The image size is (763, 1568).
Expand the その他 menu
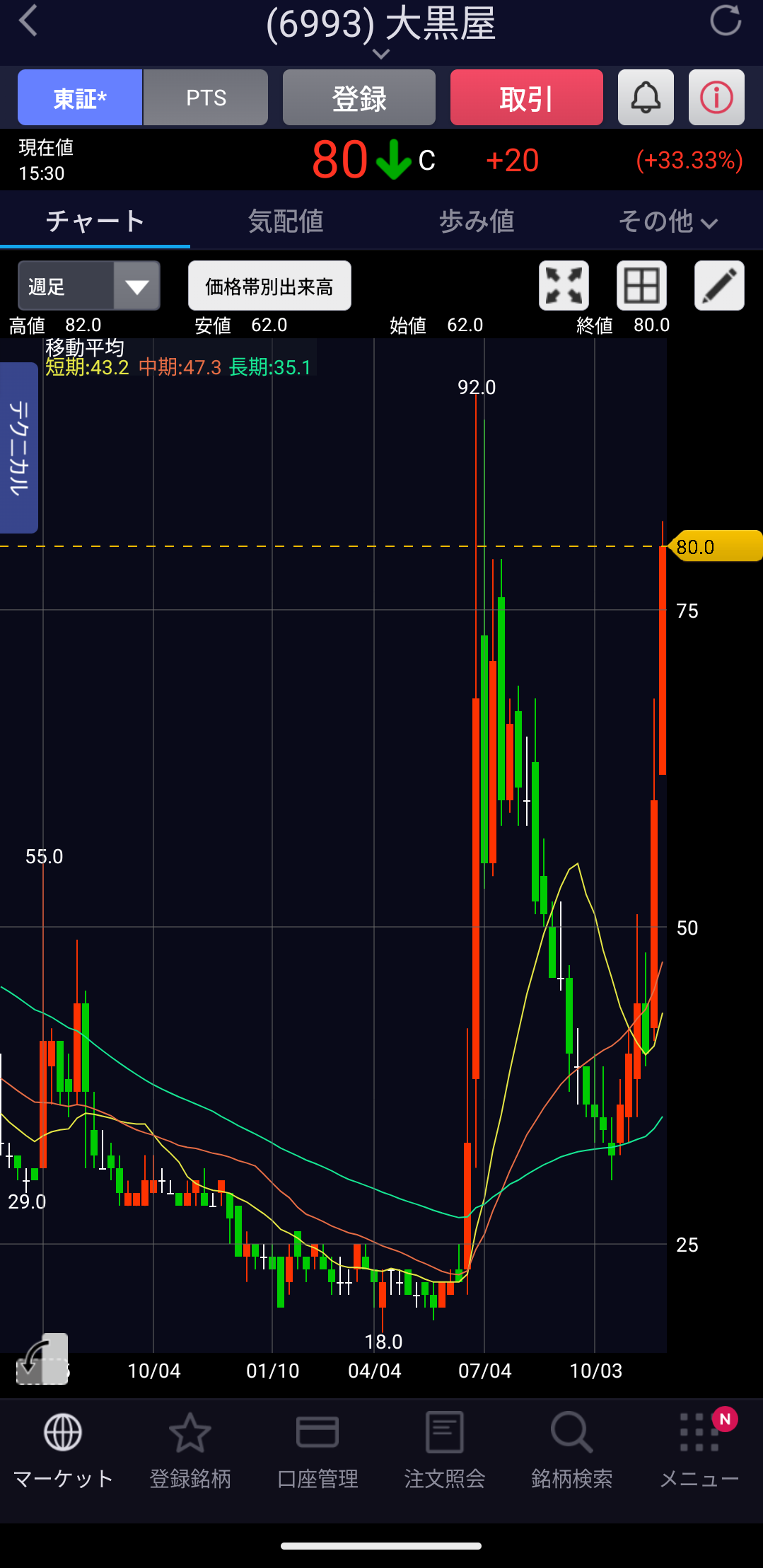point(667,221)
